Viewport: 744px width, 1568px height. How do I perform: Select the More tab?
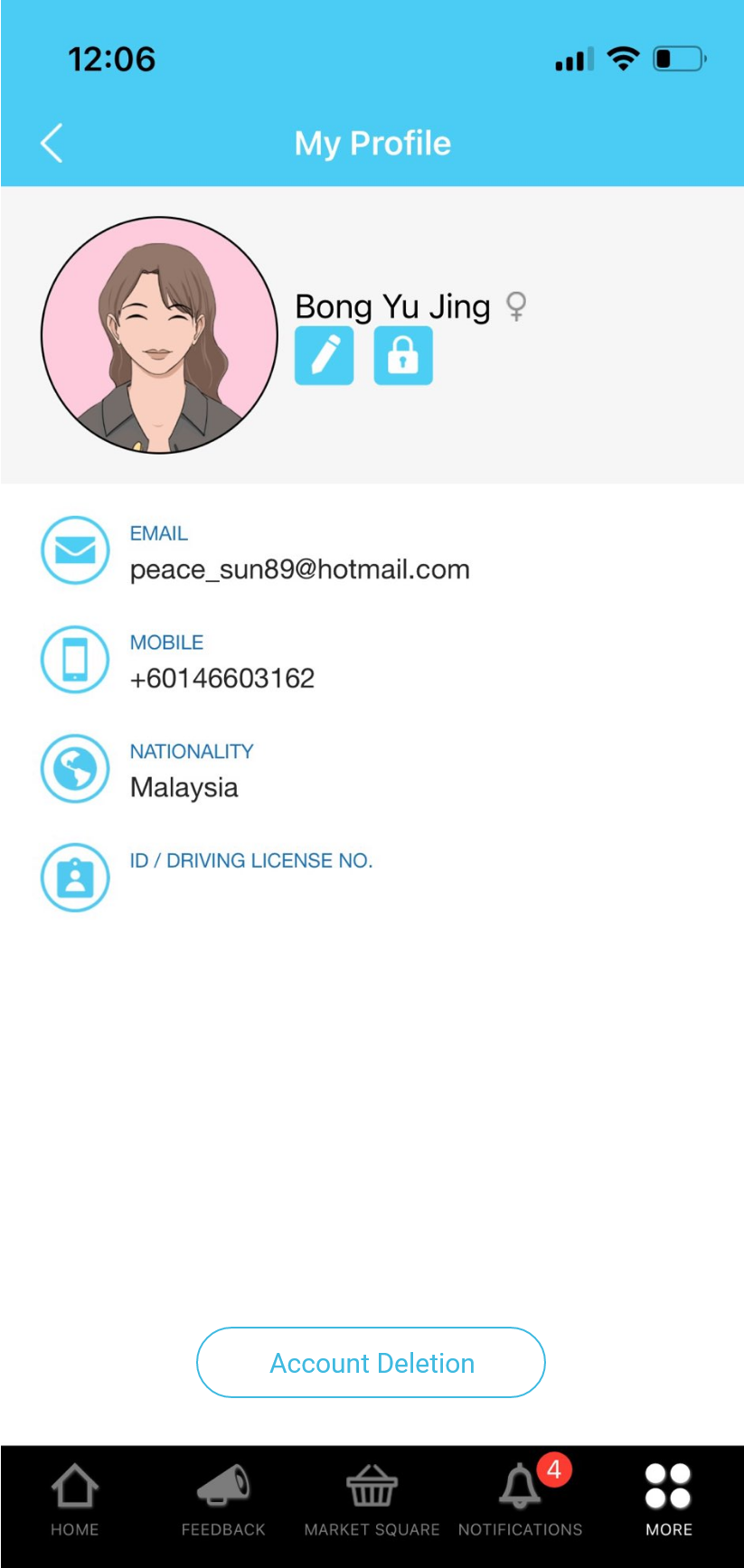(x=668, y=1500)
